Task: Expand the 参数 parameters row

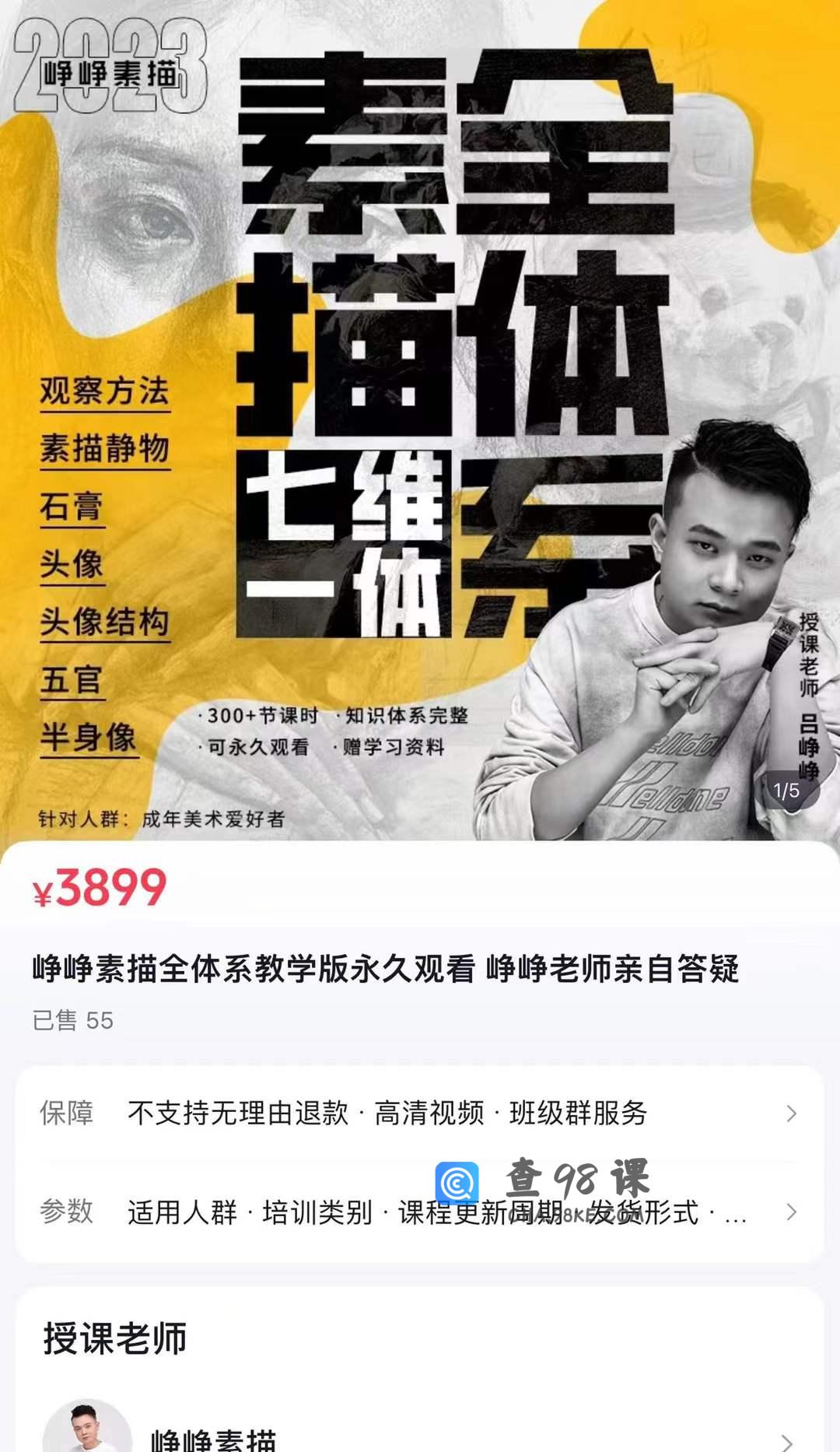Action: [x=420, y=1212]
